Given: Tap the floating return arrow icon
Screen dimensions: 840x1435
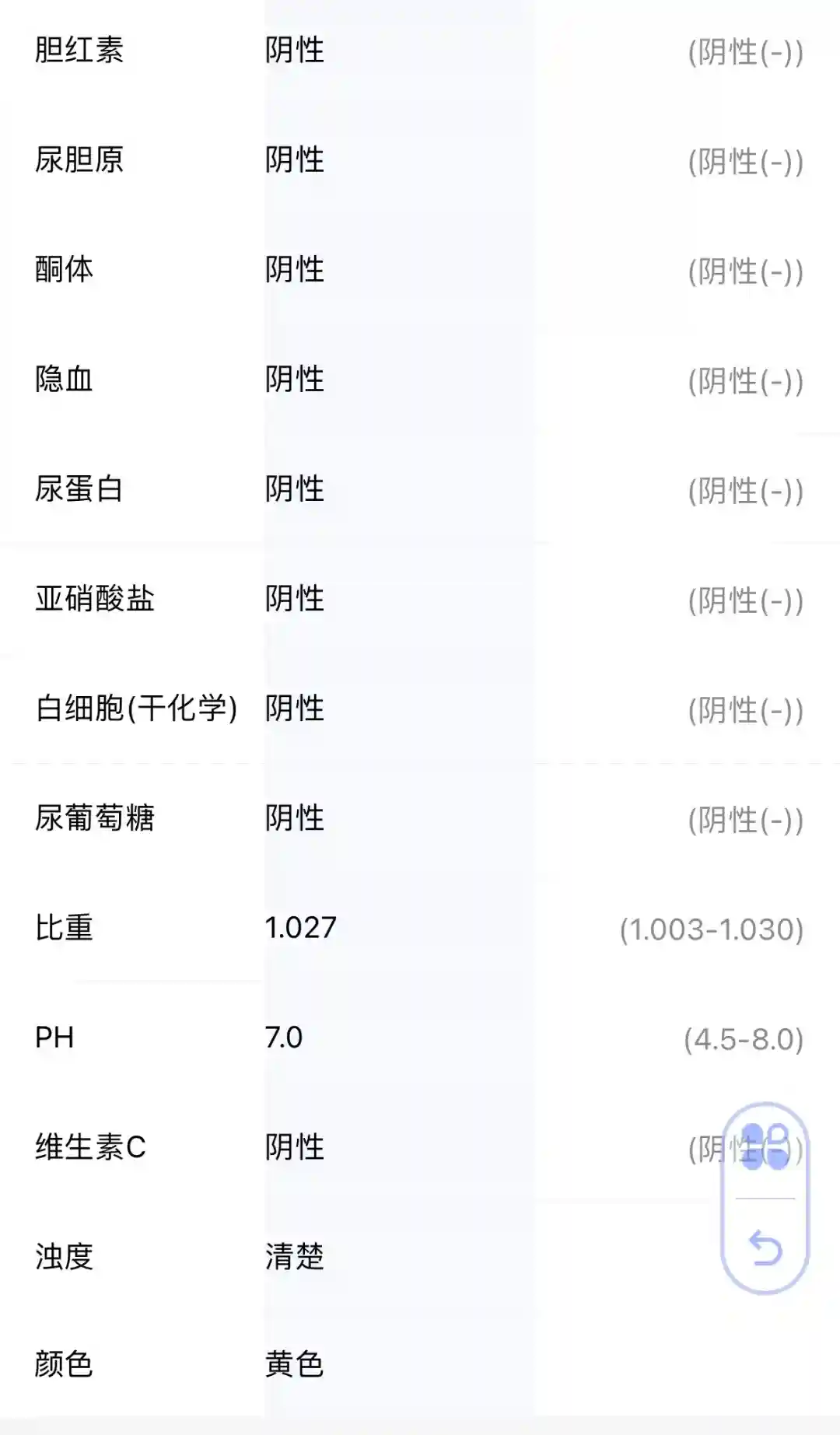Looking at the screenshot, I should tap(765, 1248).
